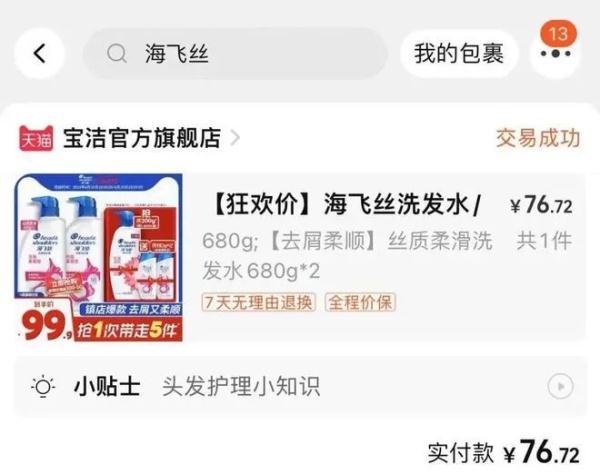Tap the 7天无理由退换 tag
Screen dimensions: 600x474
[x=258, y=301]
